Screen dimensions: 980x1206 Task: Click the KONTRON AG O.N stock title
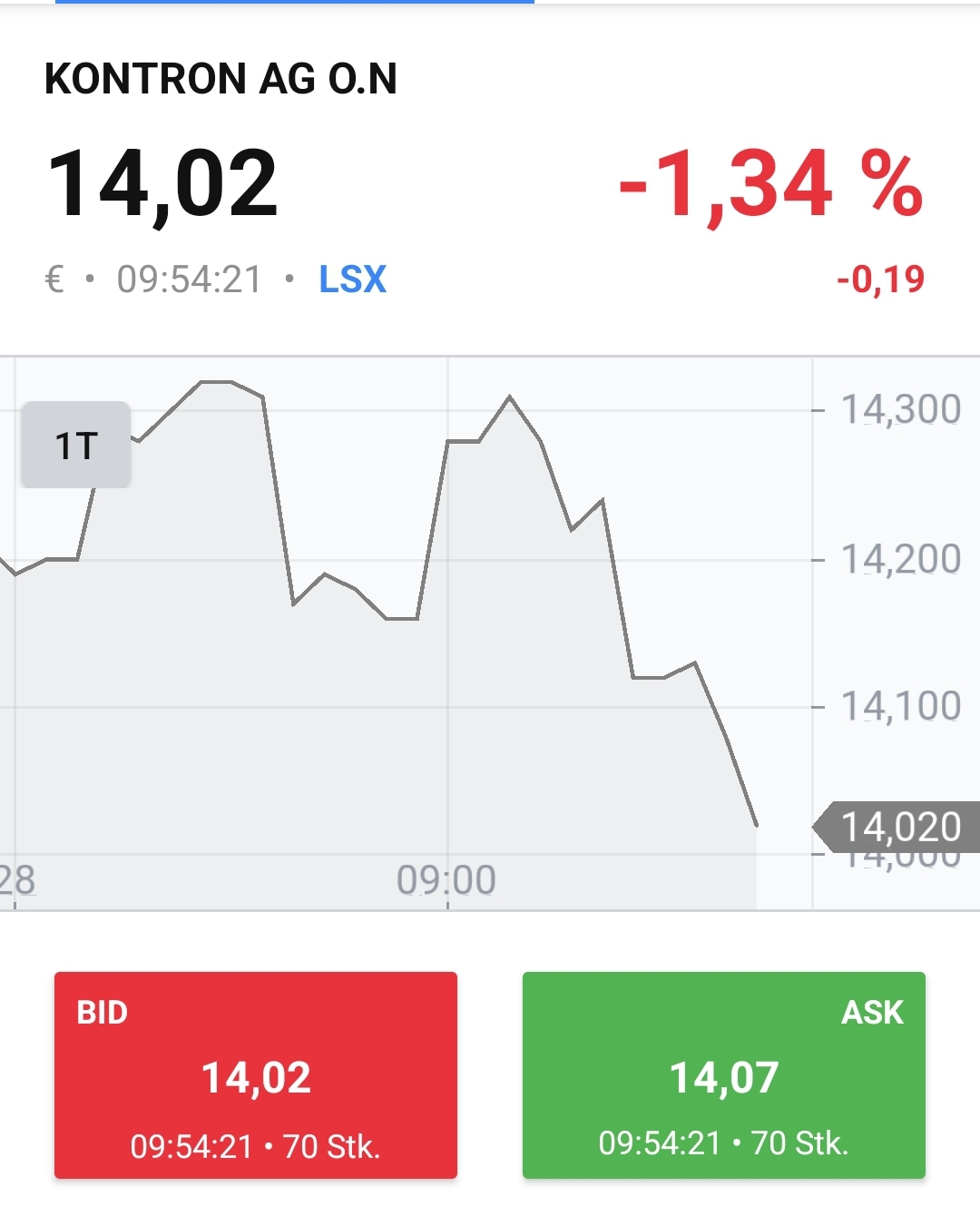[222, 80]
